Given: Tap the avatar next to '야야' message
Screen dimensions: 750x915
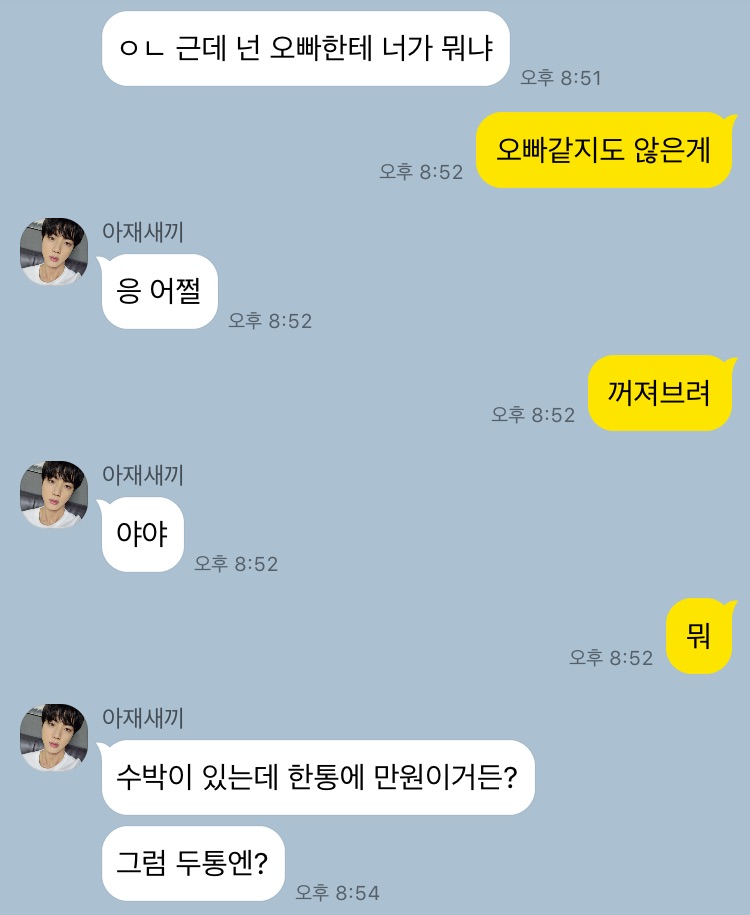Looking at the screenshot, I should point(54,494).
